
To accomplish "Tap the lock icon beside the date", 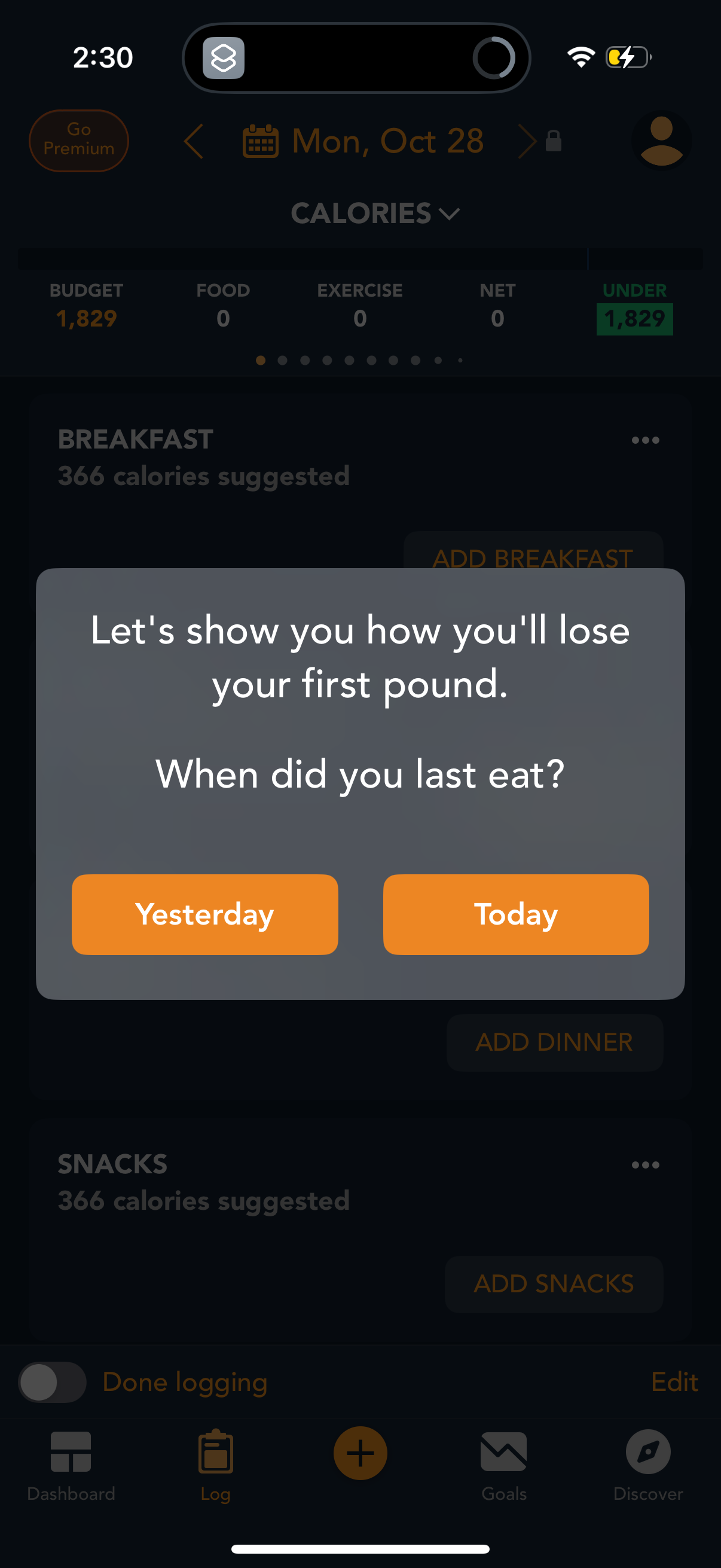I will coord(552,141).
